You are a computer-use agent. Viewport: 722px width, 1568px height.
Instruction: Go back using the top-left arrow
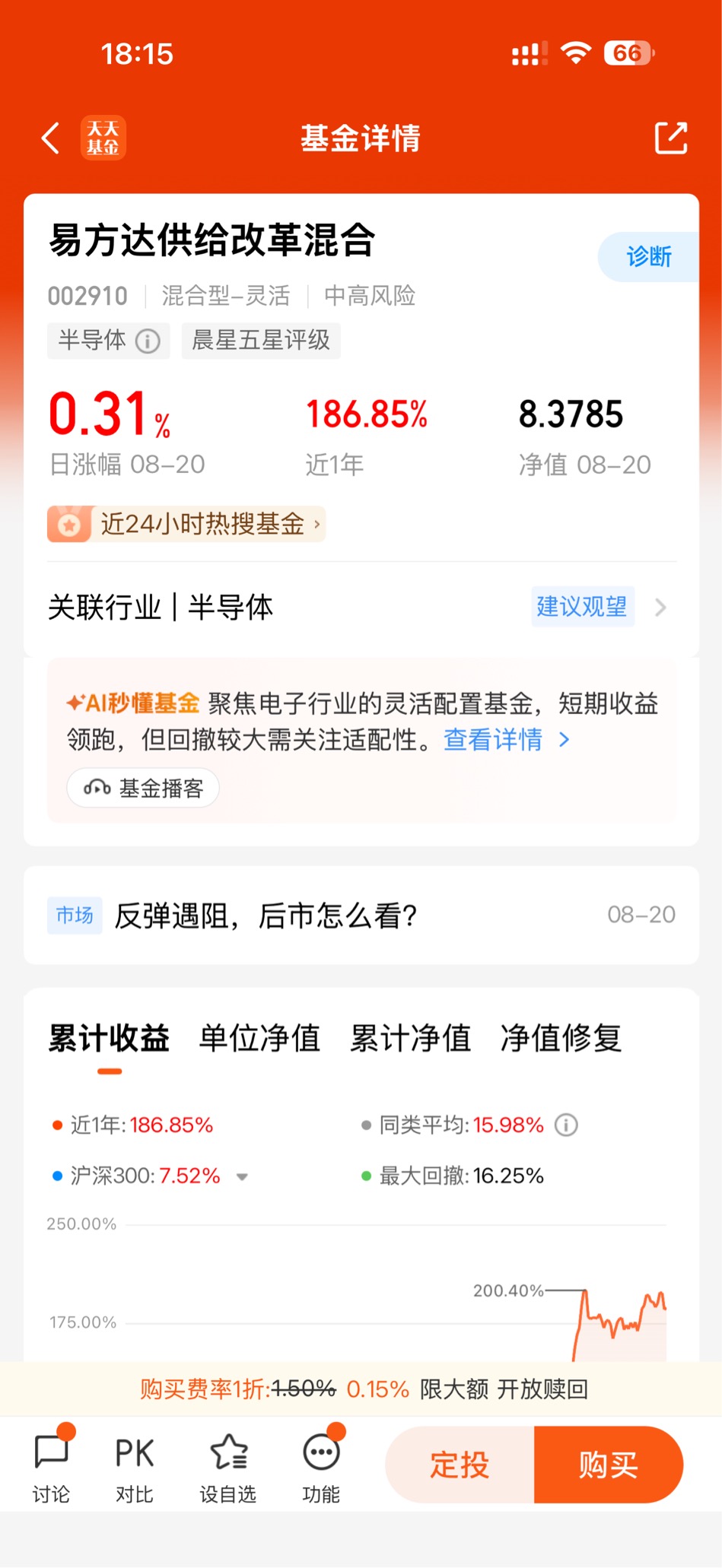click(50, 138)
